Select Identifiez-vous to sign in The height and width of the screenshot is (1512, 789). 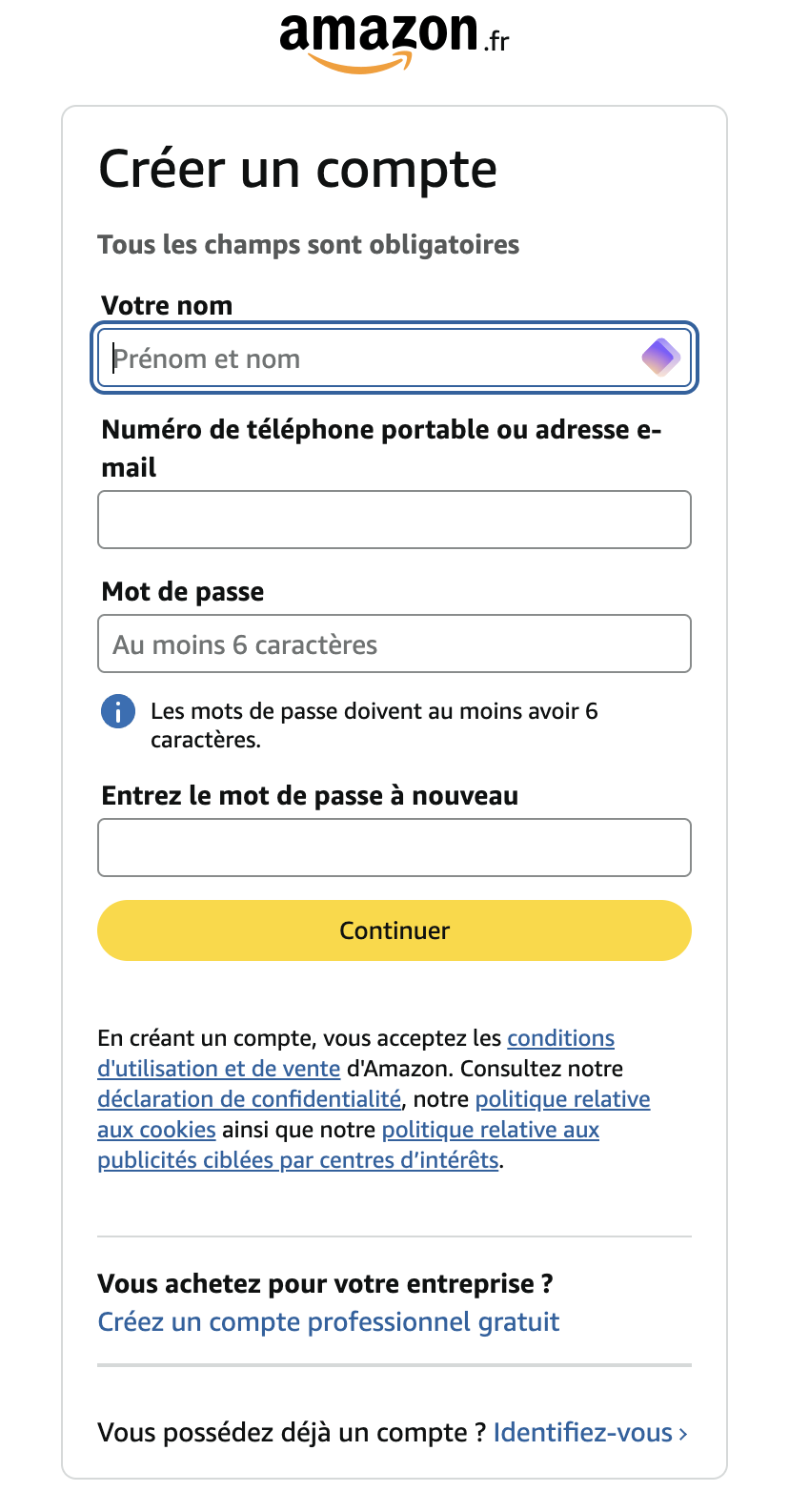coord(582,1433)
